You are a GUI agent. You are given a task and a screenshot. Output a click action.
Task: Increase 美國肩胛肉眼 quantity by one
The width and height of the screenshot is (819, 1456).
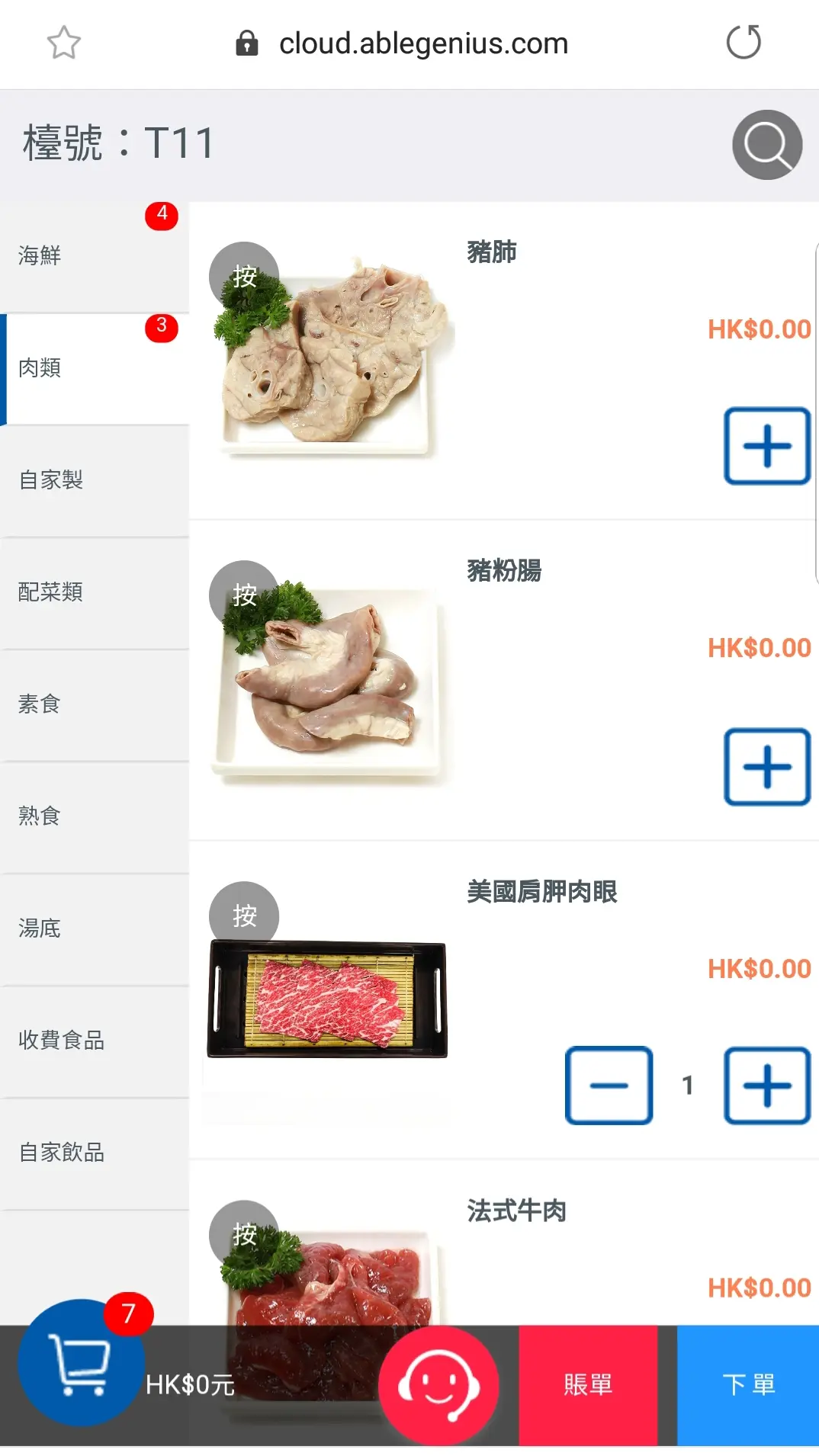coord(766,1086)
